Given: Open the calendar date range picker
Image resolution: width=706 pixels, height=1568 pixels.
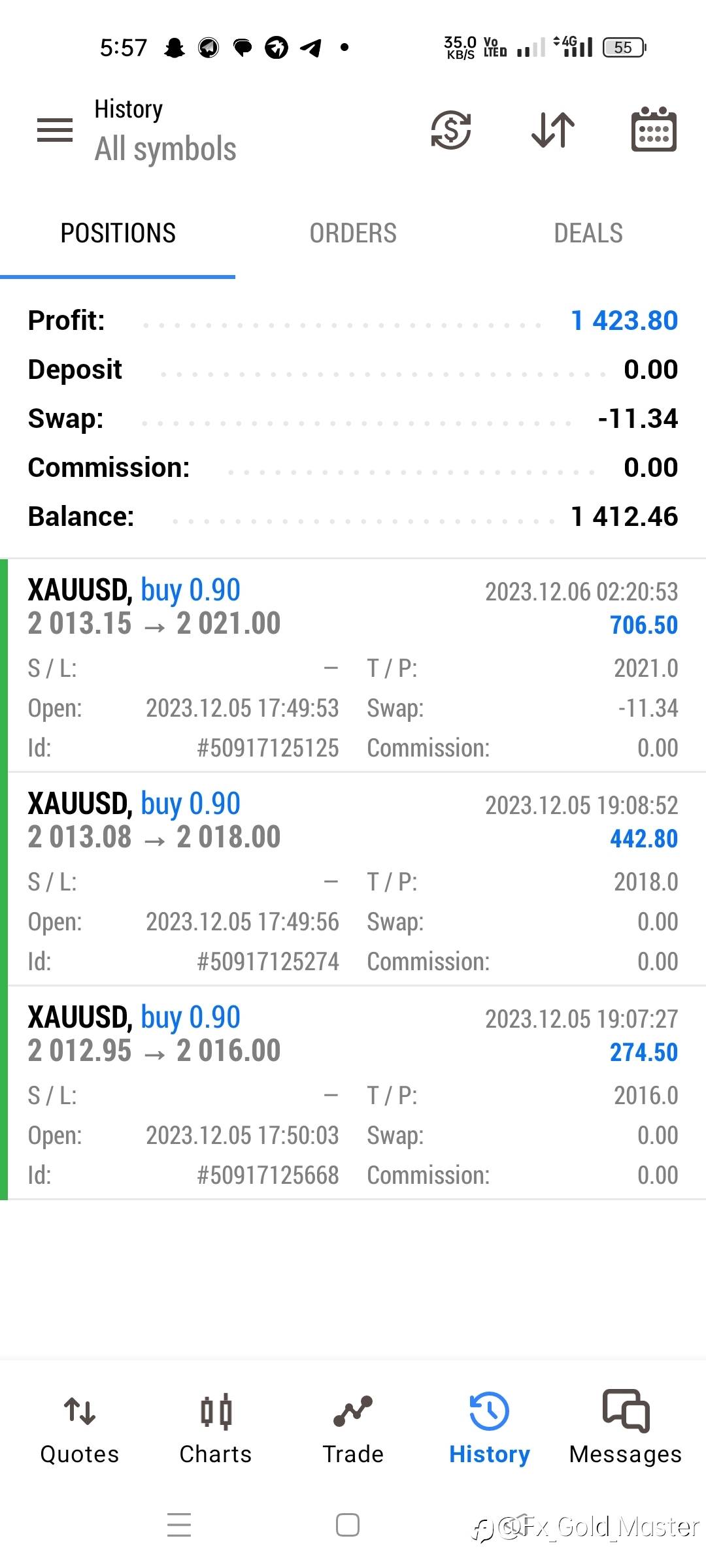Looking at the screenshot, I should [x=653, y=130].
